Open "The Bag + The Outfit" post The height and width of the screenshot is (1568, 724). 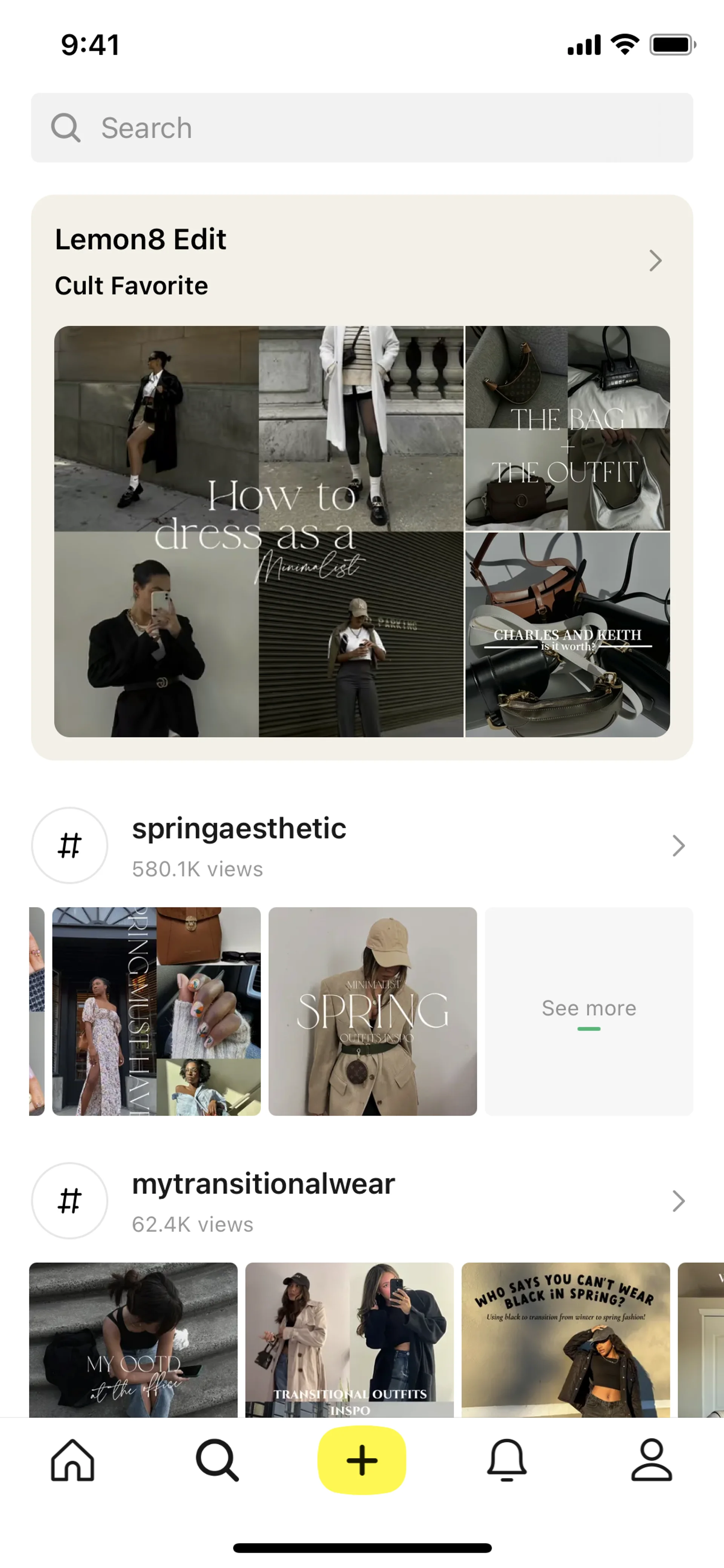pos(567,428)
